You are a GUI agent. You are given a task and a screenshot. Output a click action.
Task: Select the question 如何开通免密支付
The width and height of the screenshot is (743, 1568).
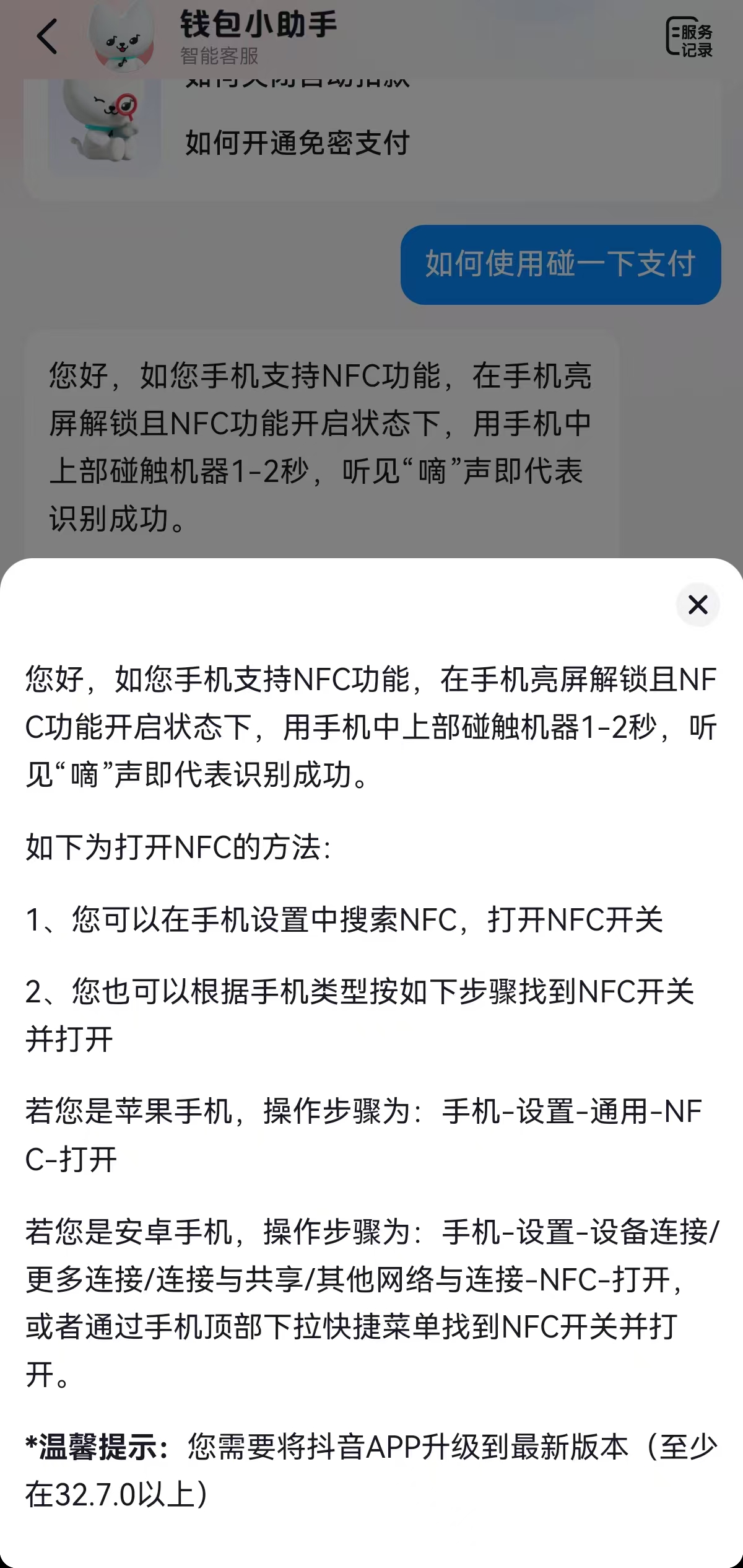point(297,142)
